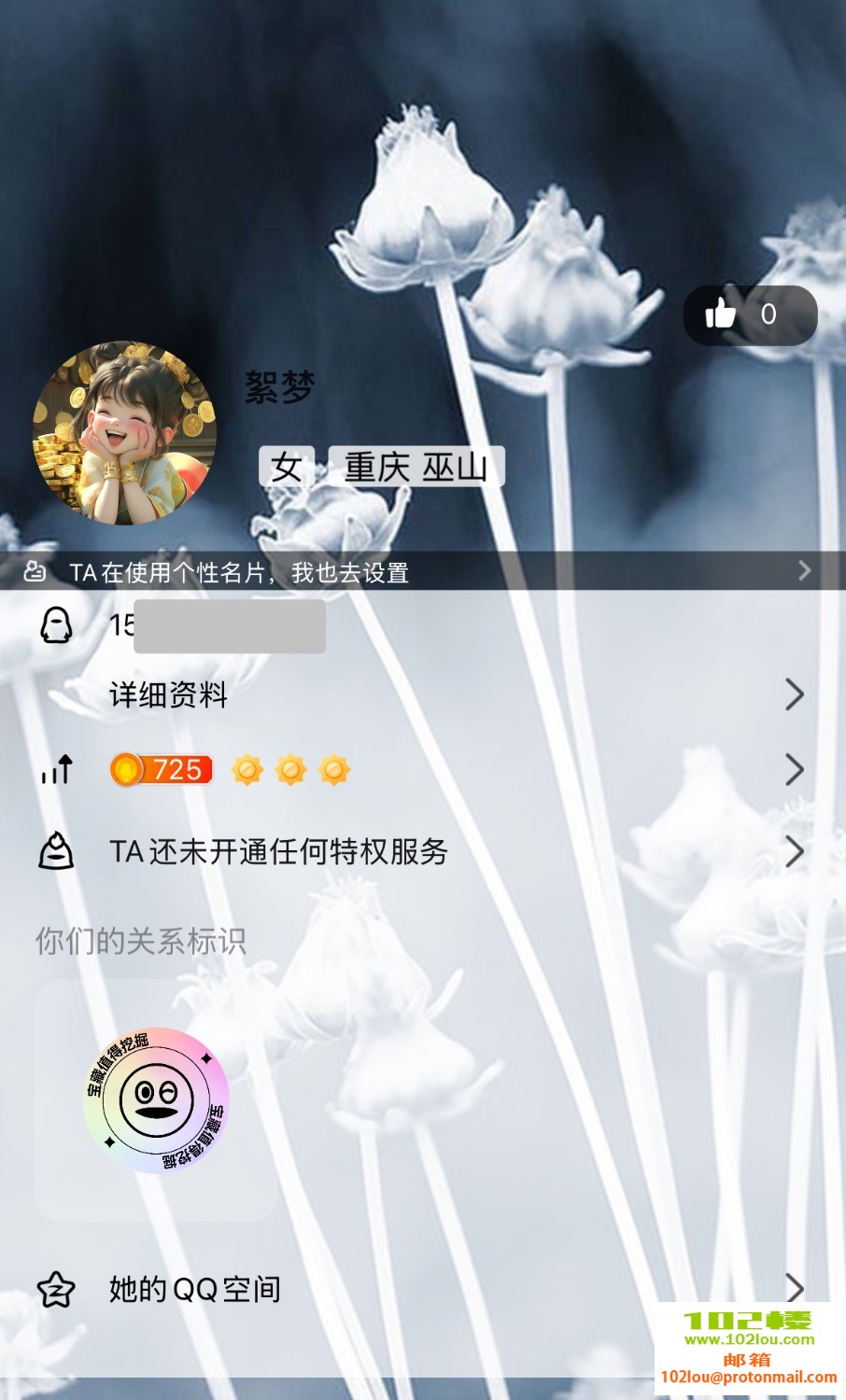Open 絮梦's profile avatar
This screenshot has height=1400, width=846.
tap(125, 433)
